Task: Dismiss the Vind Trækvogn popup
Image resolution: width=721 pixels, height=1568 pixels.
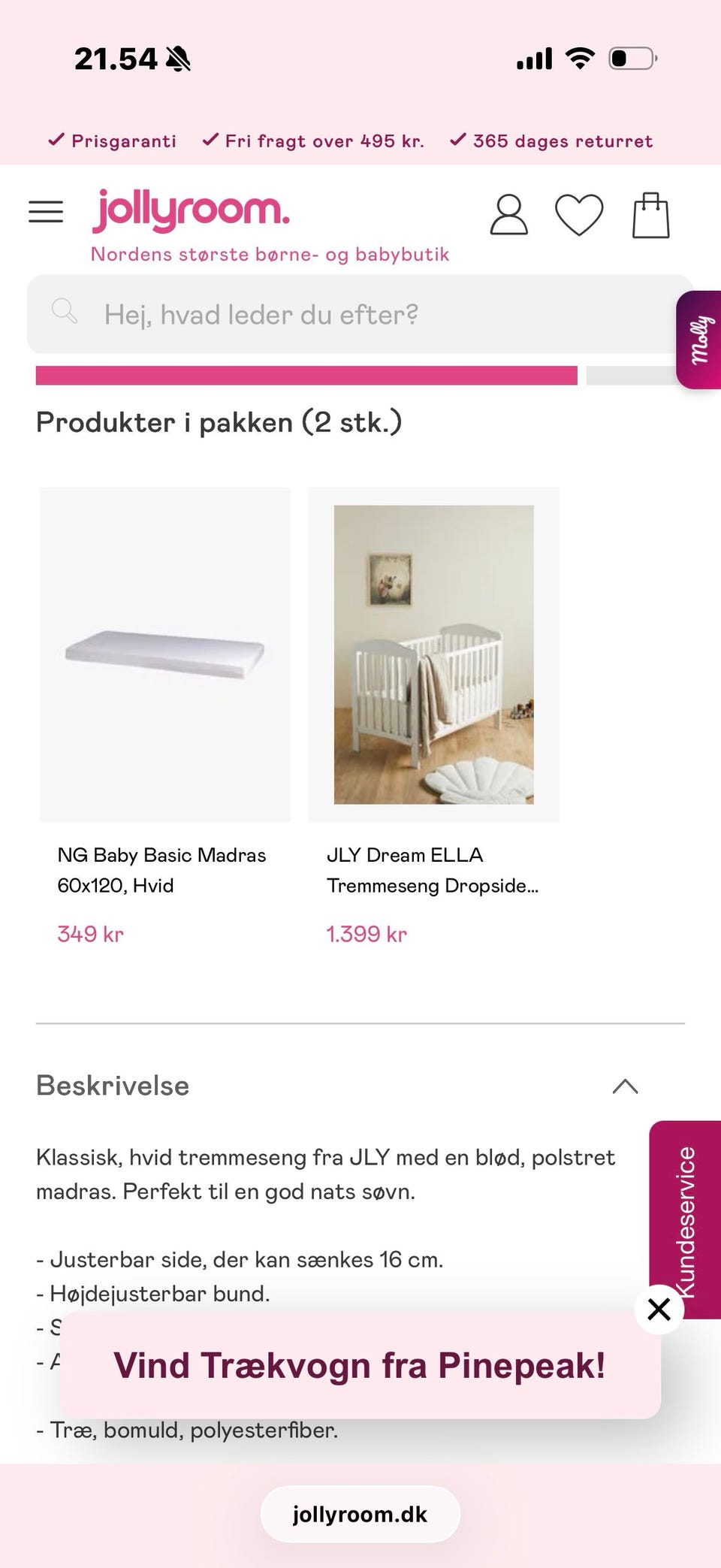Action: point(659,1309)
